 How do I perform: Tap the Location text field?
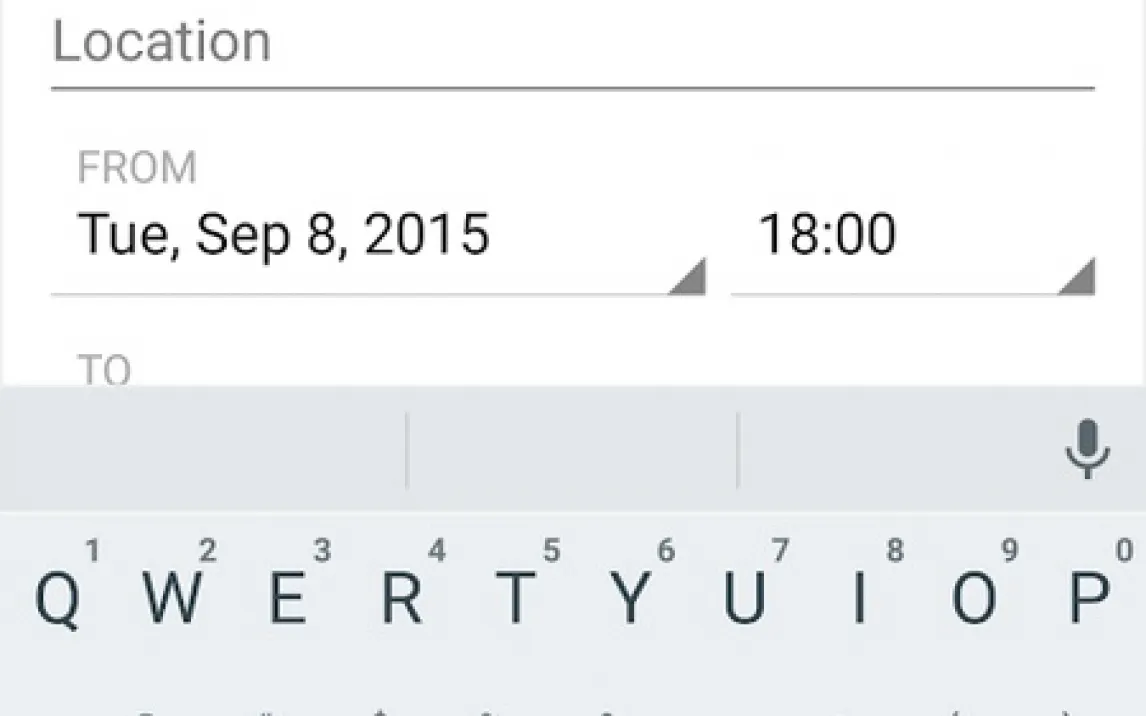[572, 44]
